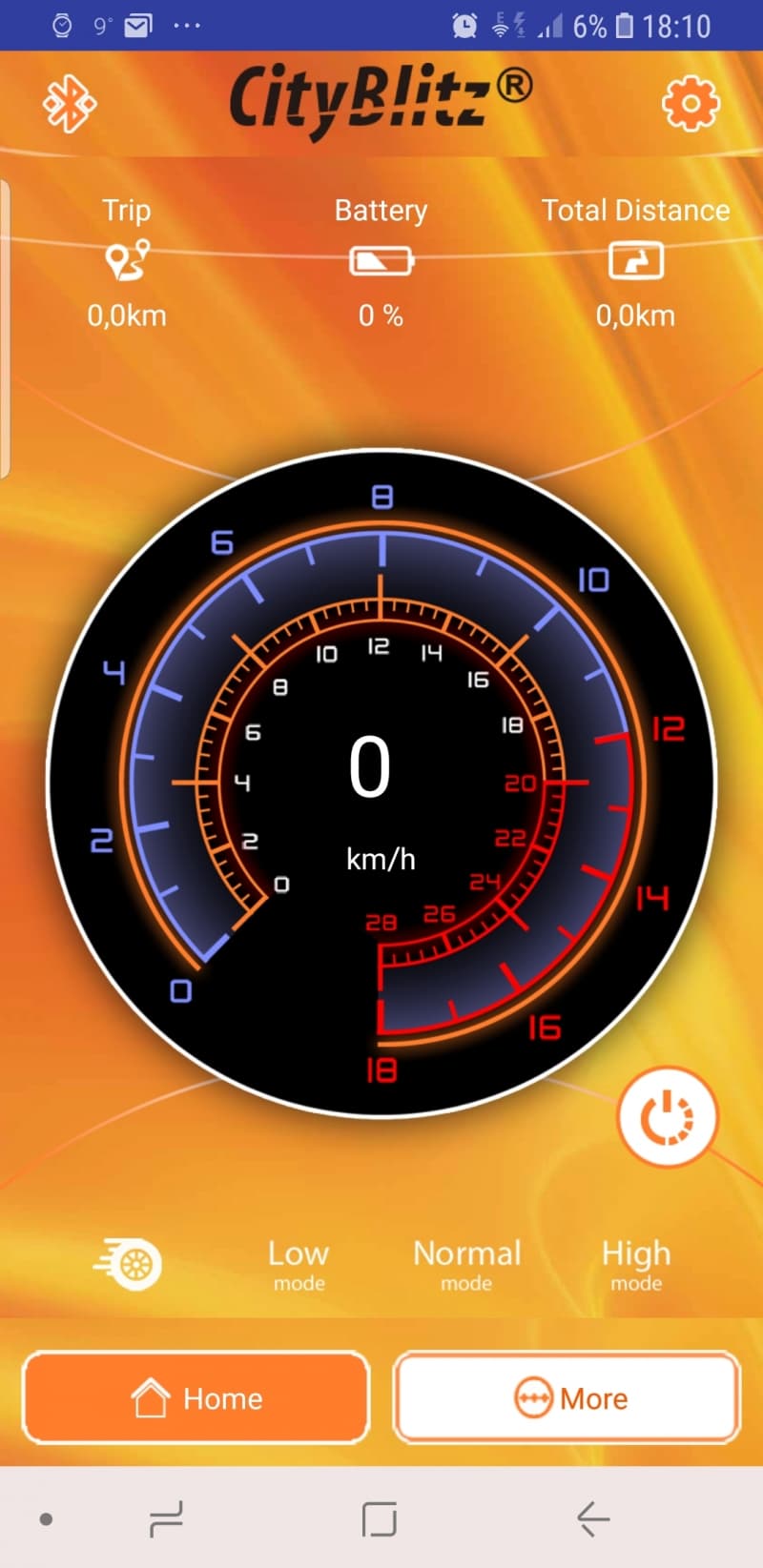This screenshot has height=1568, width=763.
Task: Switch to Normal mode
Action: [466, 1265]
